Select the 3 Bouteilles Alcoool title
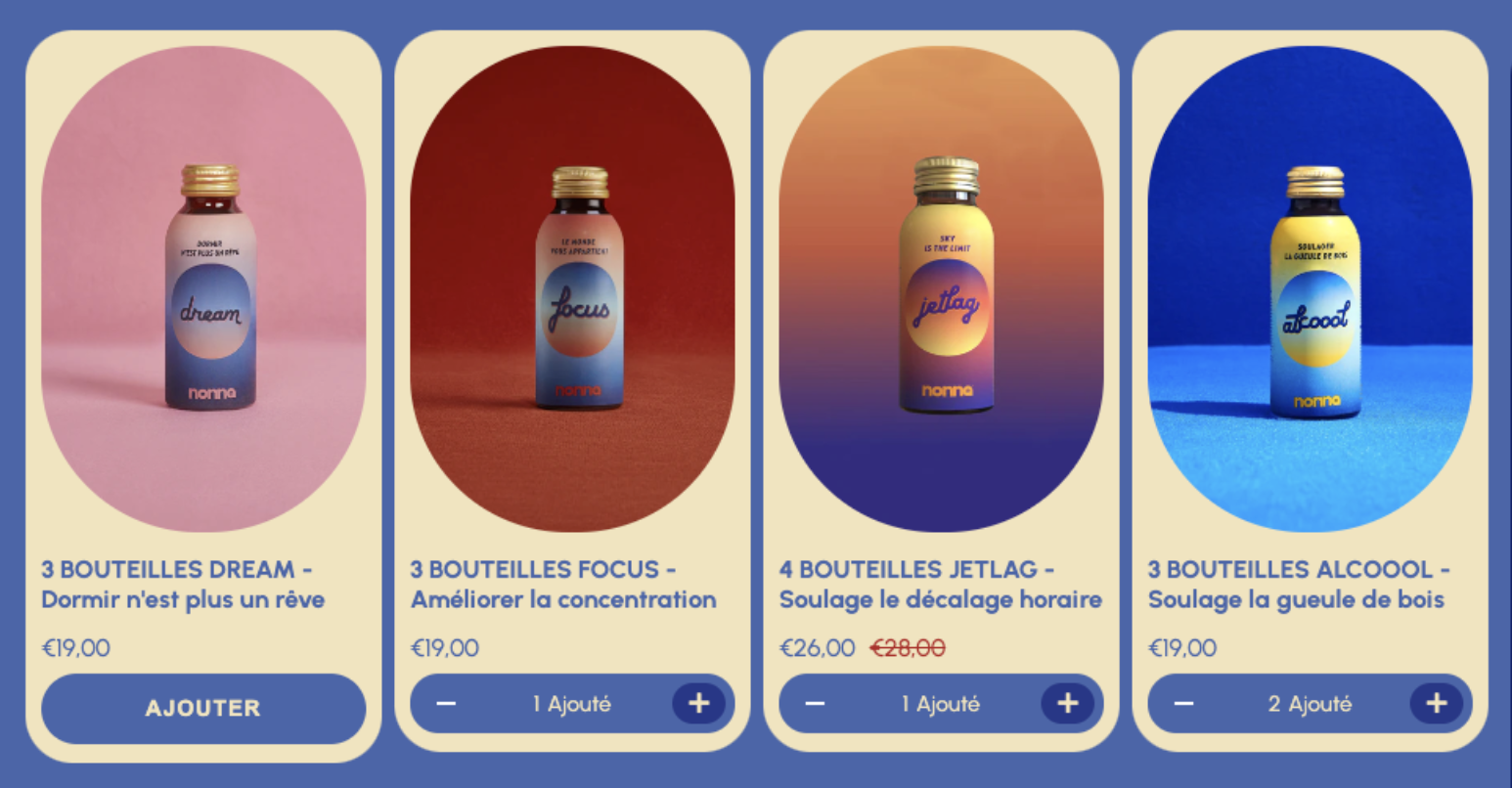This screenshot has width=1512, height=788. pos(1297,584)
